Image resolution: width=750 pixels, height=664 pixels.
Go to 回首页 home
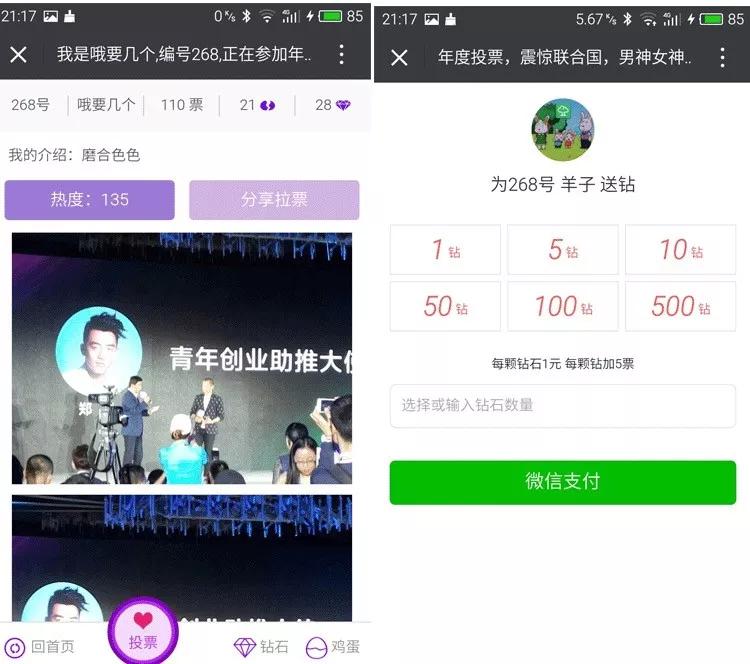click(x=41, y=647)
